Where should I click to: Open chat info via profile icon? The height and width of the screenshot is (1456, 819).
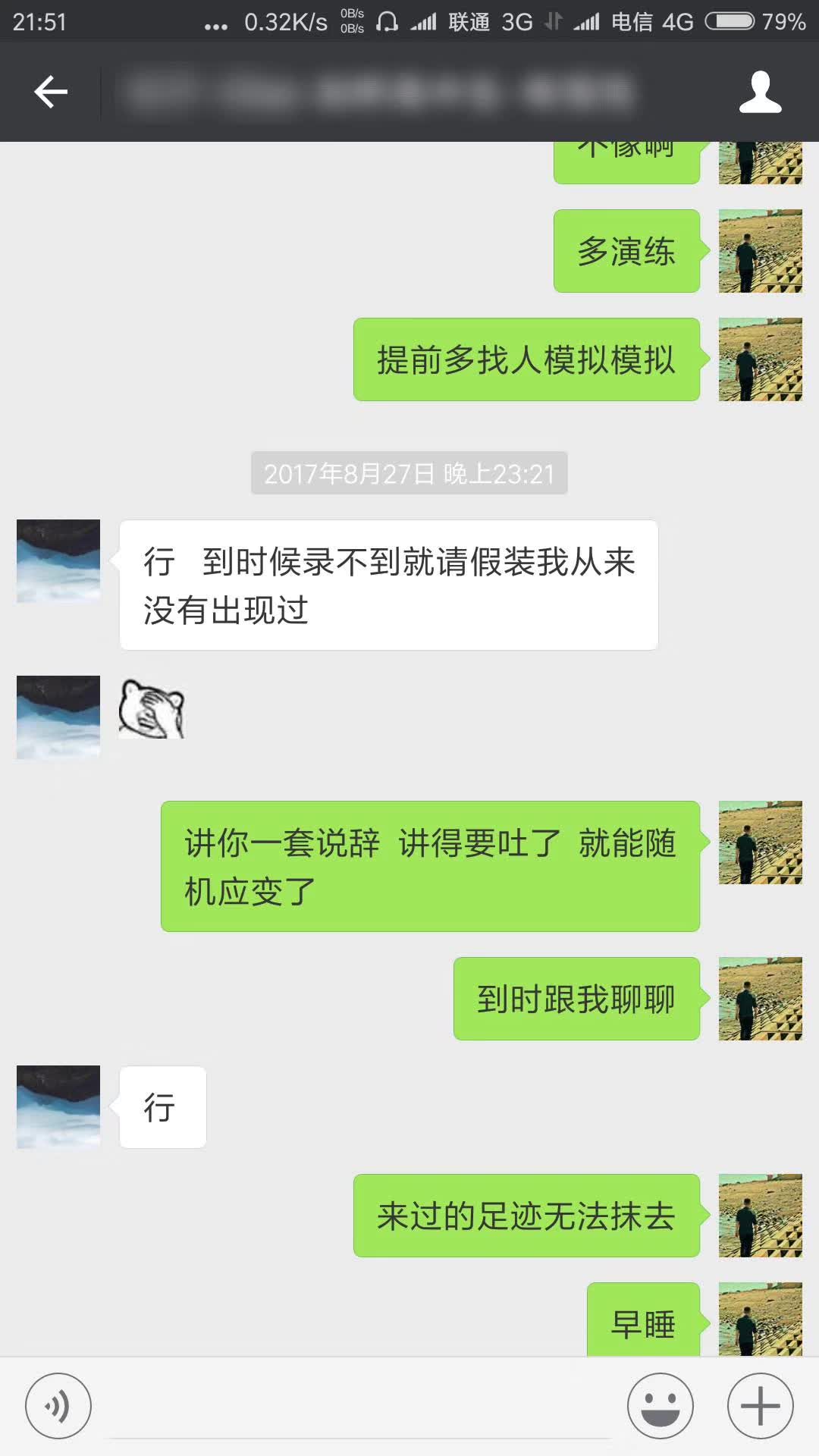[x=760, y=93]
